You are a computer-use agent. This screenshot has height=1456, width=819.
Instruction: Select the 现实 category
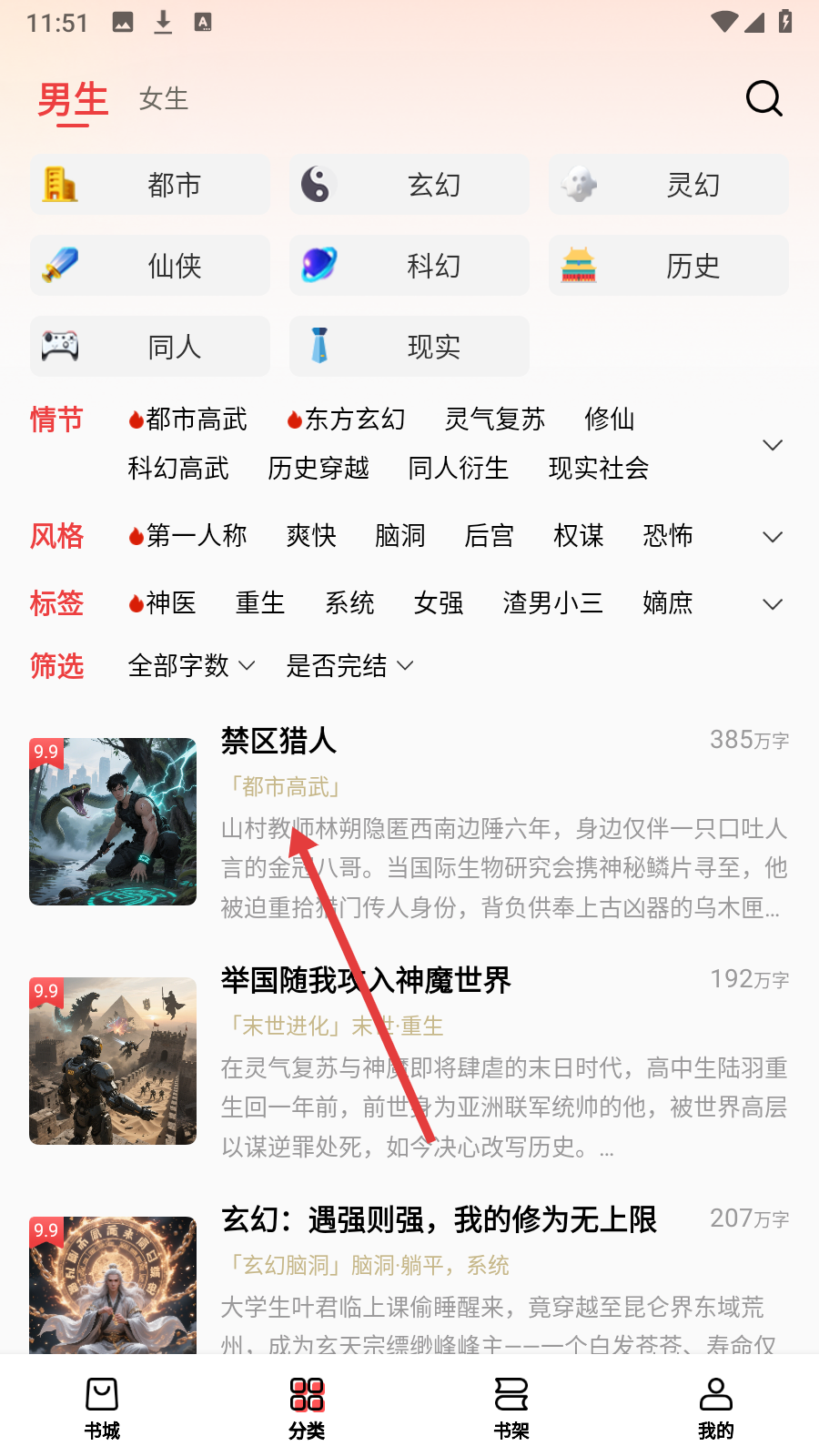409,347
